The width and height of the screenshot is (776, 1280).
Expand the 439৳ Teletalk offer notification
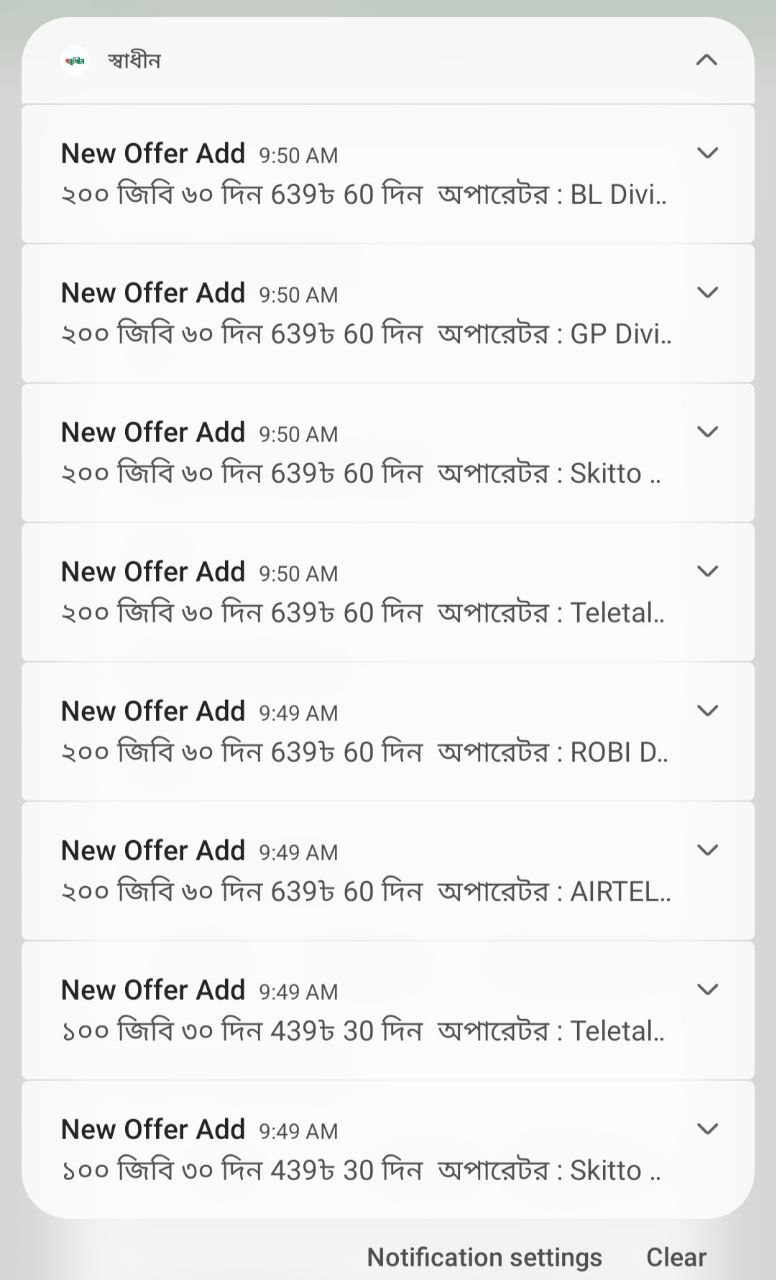click(707, 990)
